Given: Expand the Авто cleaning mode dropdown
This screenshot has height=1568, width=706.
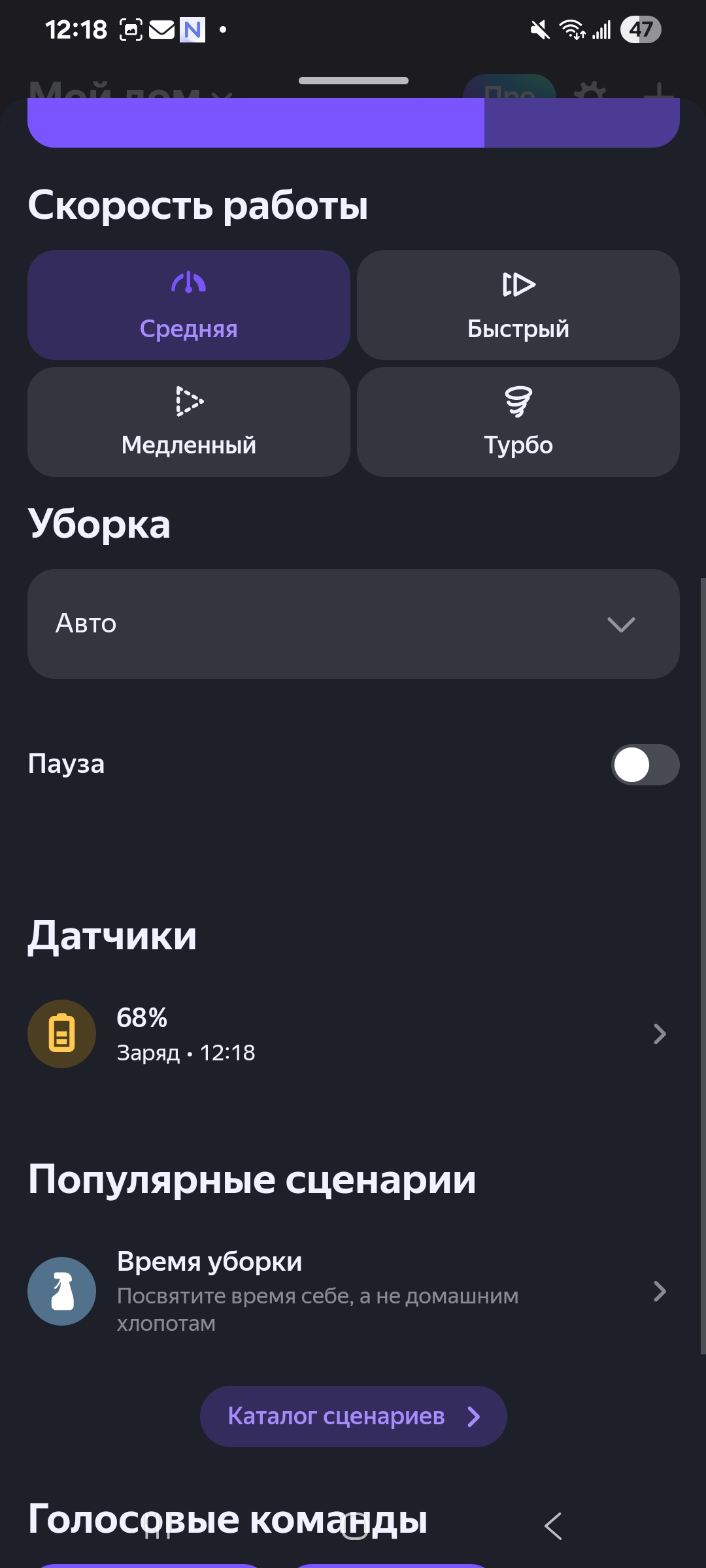Looking at the screenshot, I should (x=353, y=624).
